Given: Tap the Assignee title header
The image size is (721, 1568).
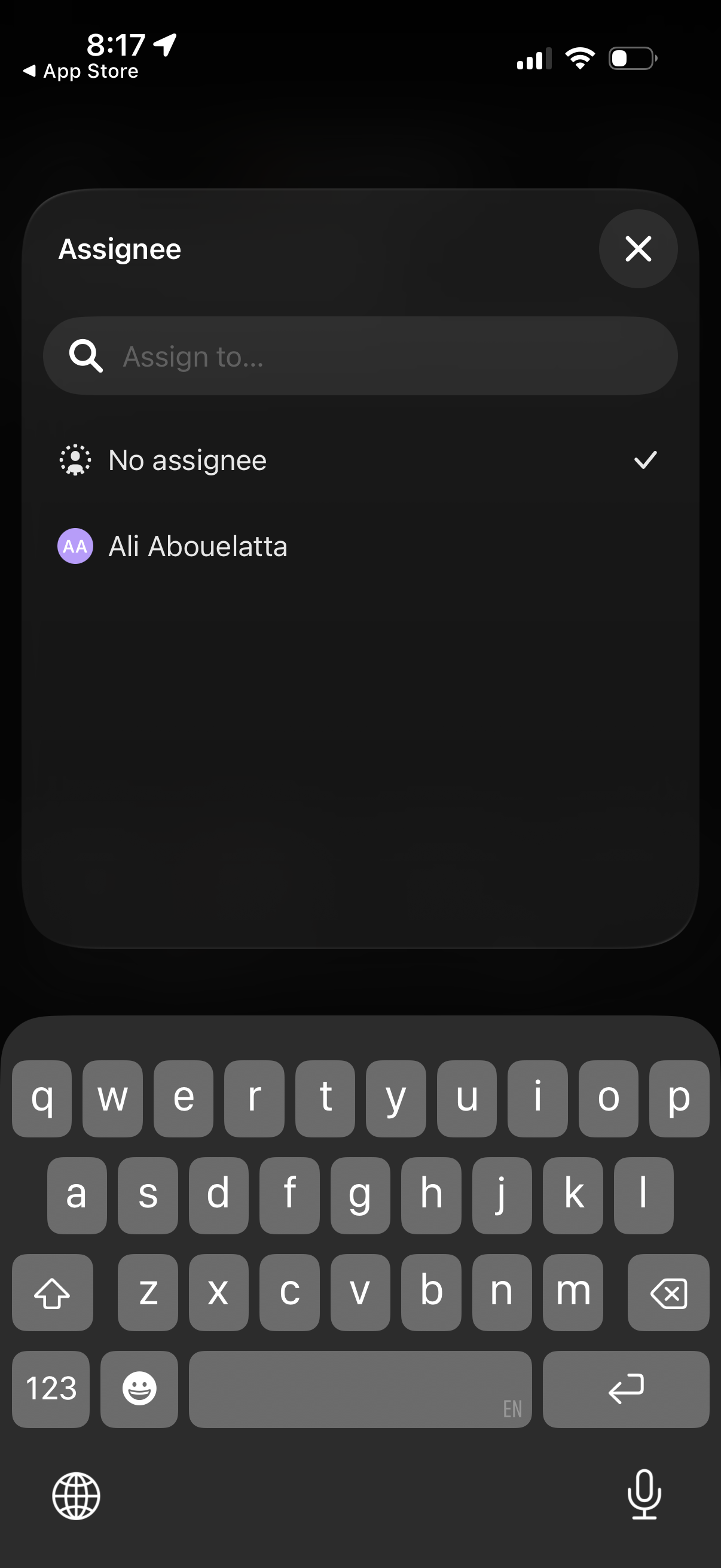Looking at the screenshot, I should (x=119, y=248).
